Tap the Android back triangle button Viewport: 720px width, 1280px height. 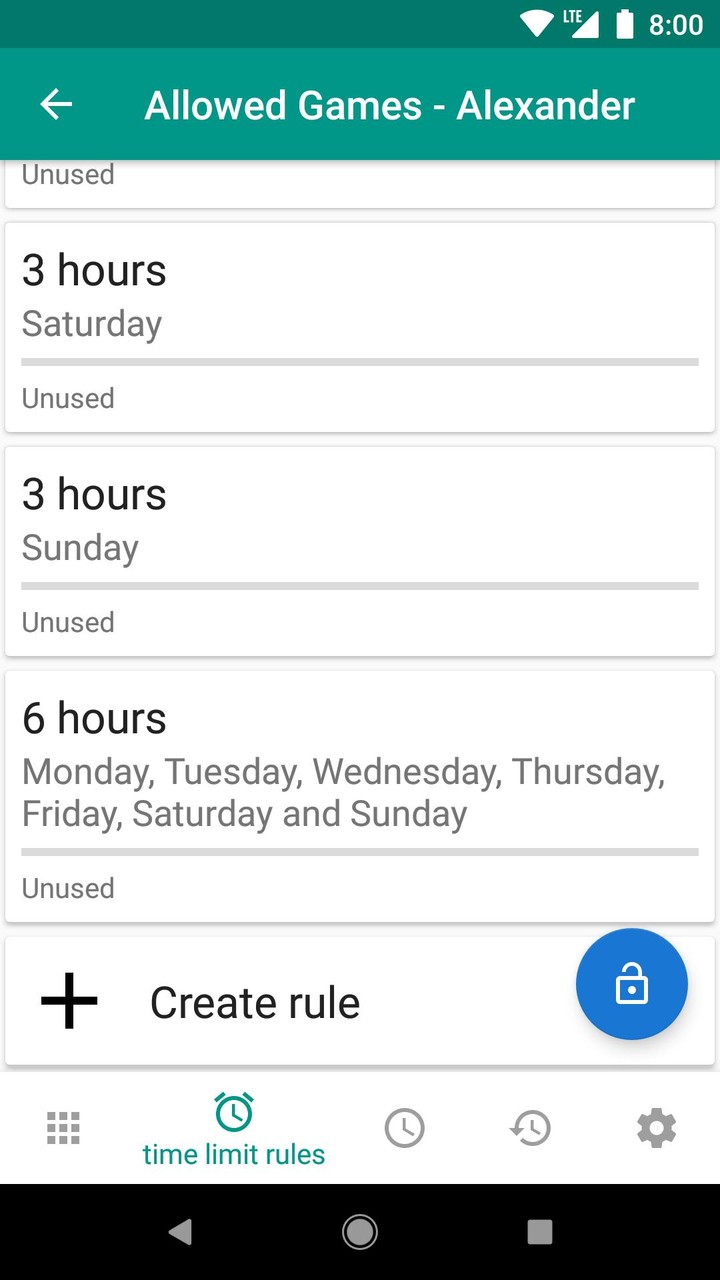point(180,1232)
